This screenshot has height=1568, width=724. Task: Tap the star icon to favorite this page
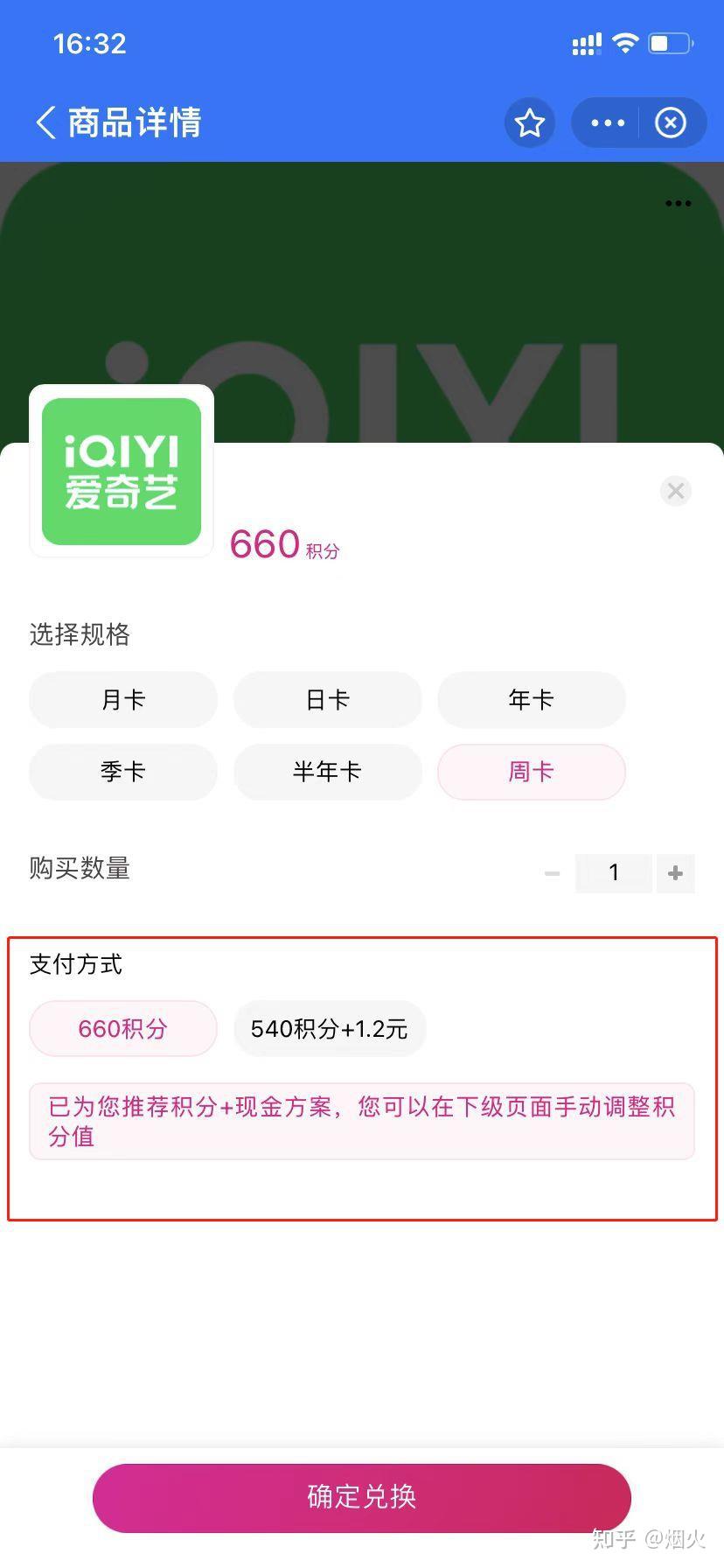tap(530, 122)
